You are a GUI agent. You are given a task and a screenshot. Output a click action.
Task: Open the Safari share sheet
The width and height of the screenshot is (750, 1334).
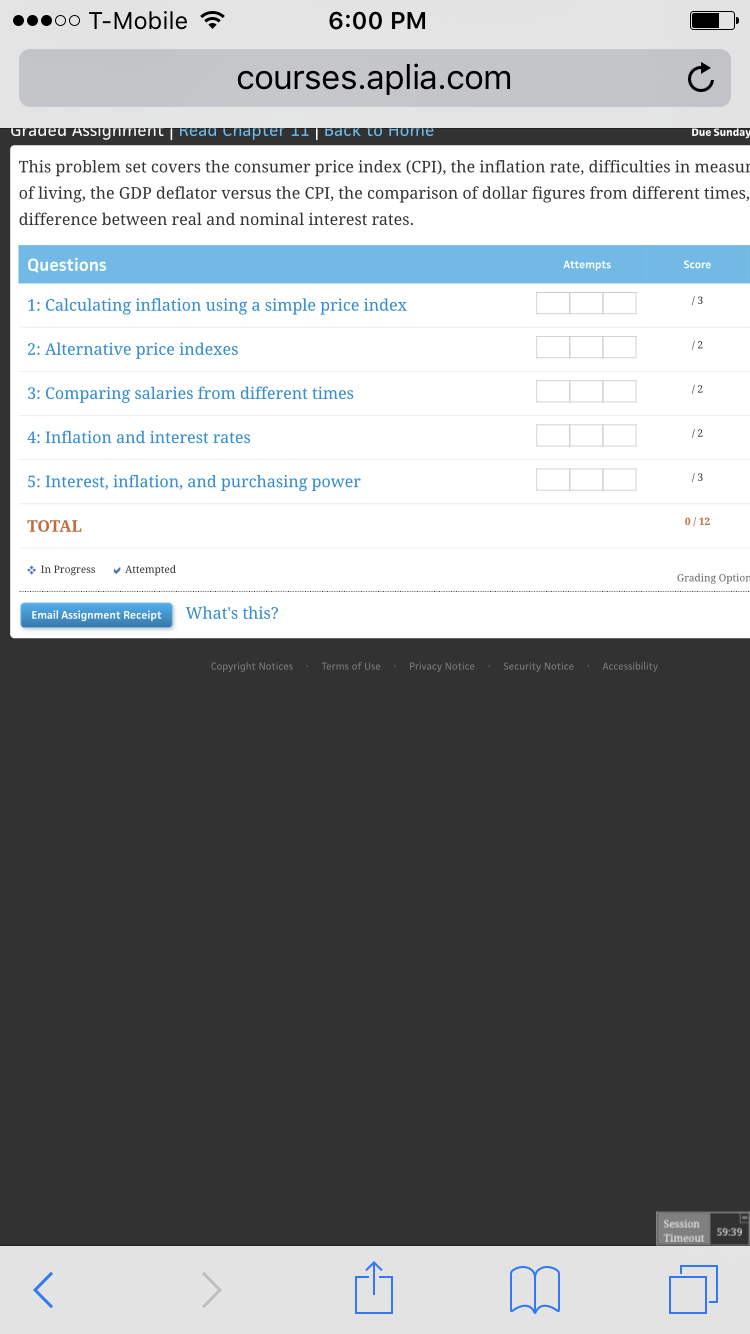pyautogui.click(x=374, y=1287)
